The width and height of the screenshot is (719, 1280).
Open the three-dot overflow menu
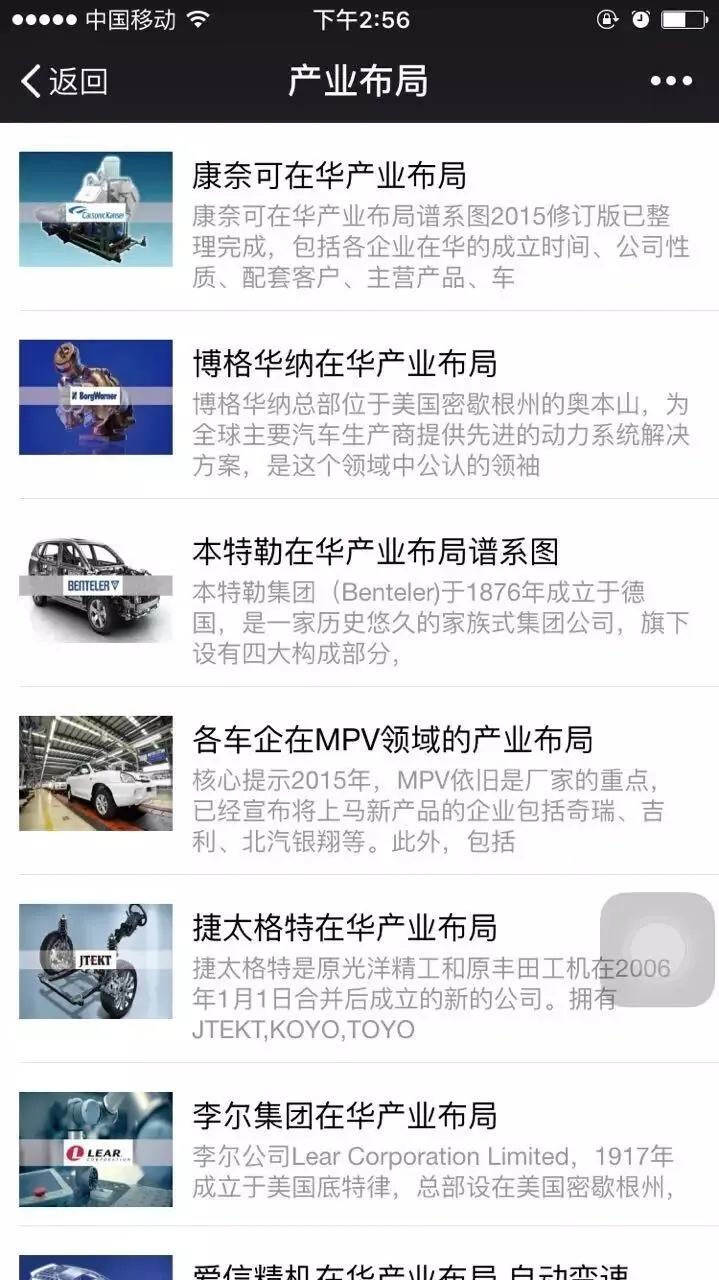pos(671,81)
